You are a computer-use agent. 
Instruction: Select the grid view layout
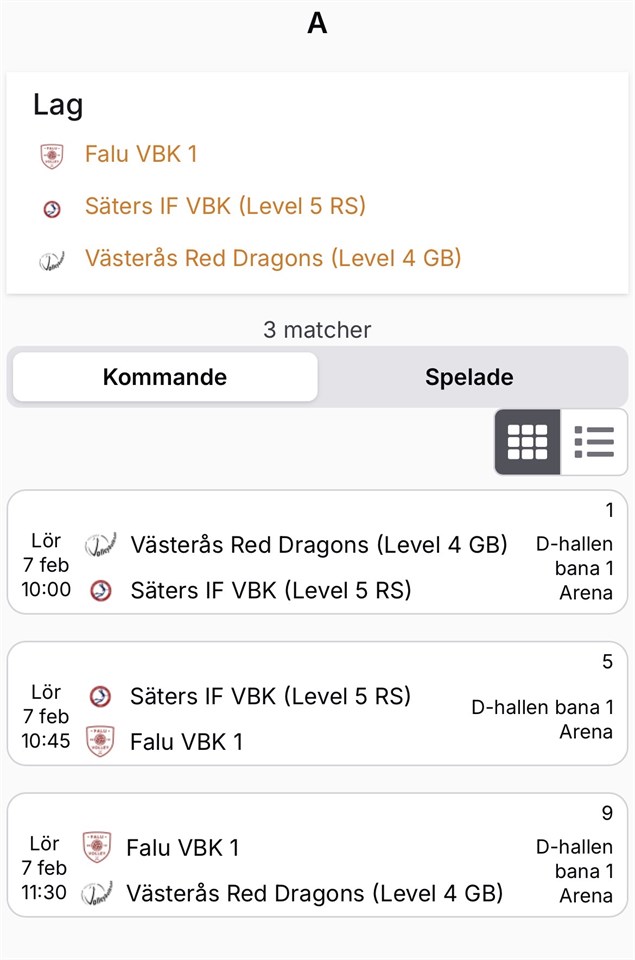click(x=527, y=441)
